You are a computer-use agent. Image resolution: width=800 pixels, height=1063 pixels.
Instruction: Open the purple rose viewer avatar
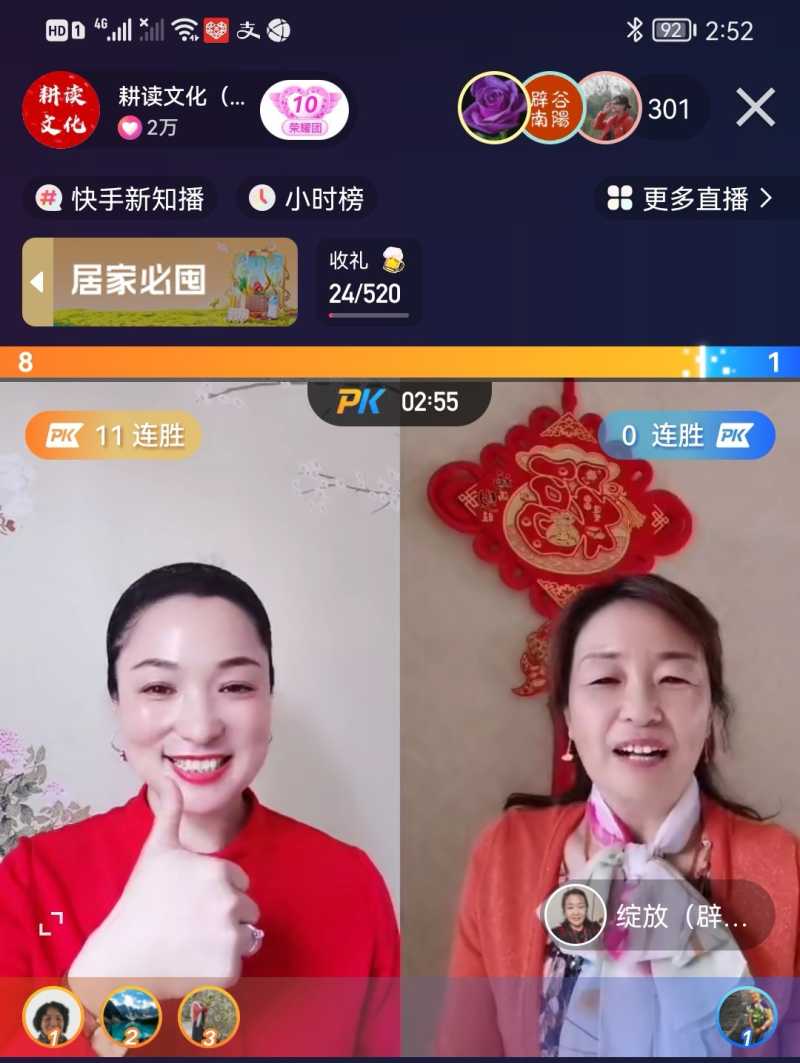(x=493, y=108)
